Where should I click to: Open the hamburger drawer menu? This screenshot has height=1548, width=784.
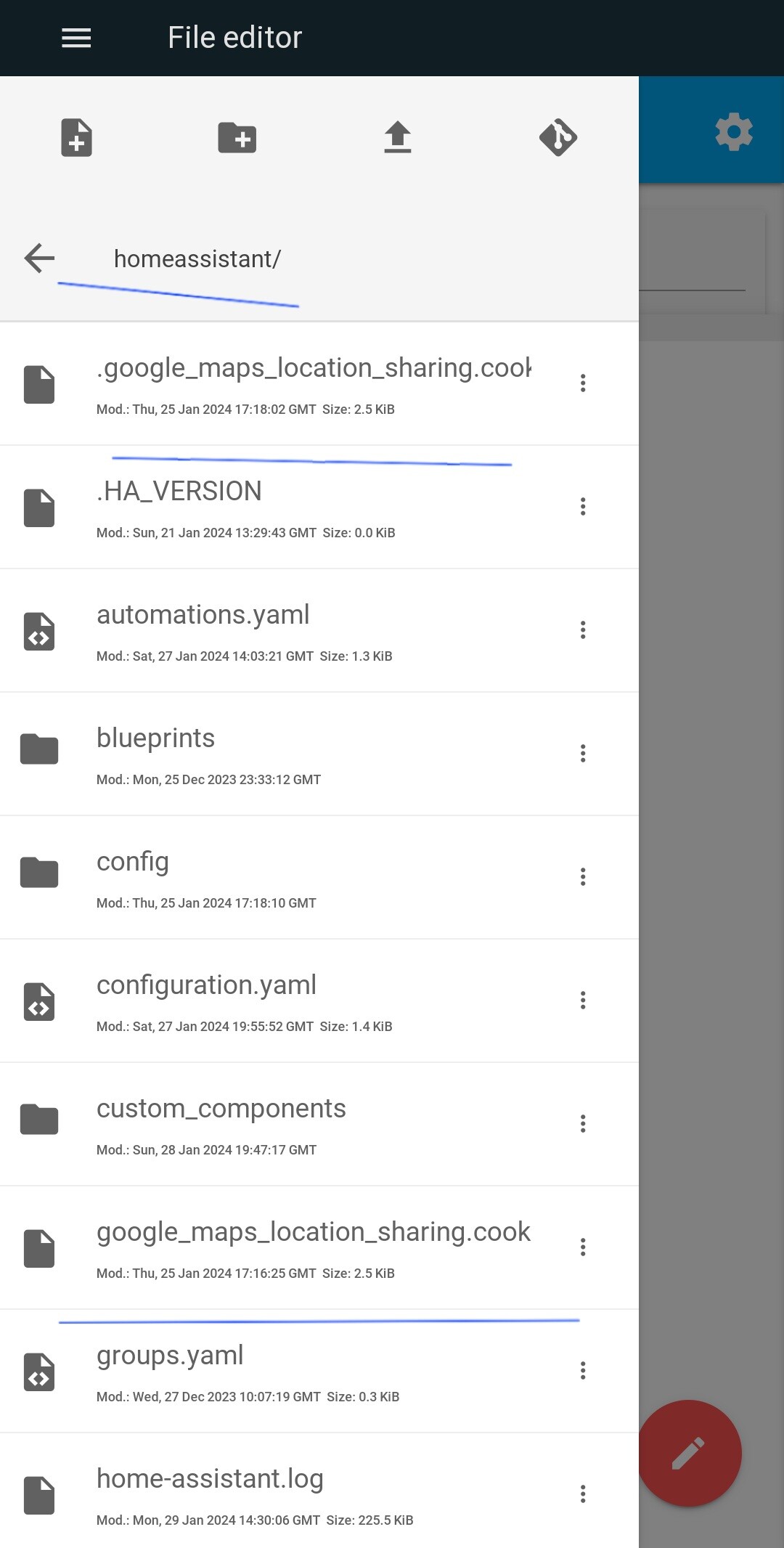76,38
